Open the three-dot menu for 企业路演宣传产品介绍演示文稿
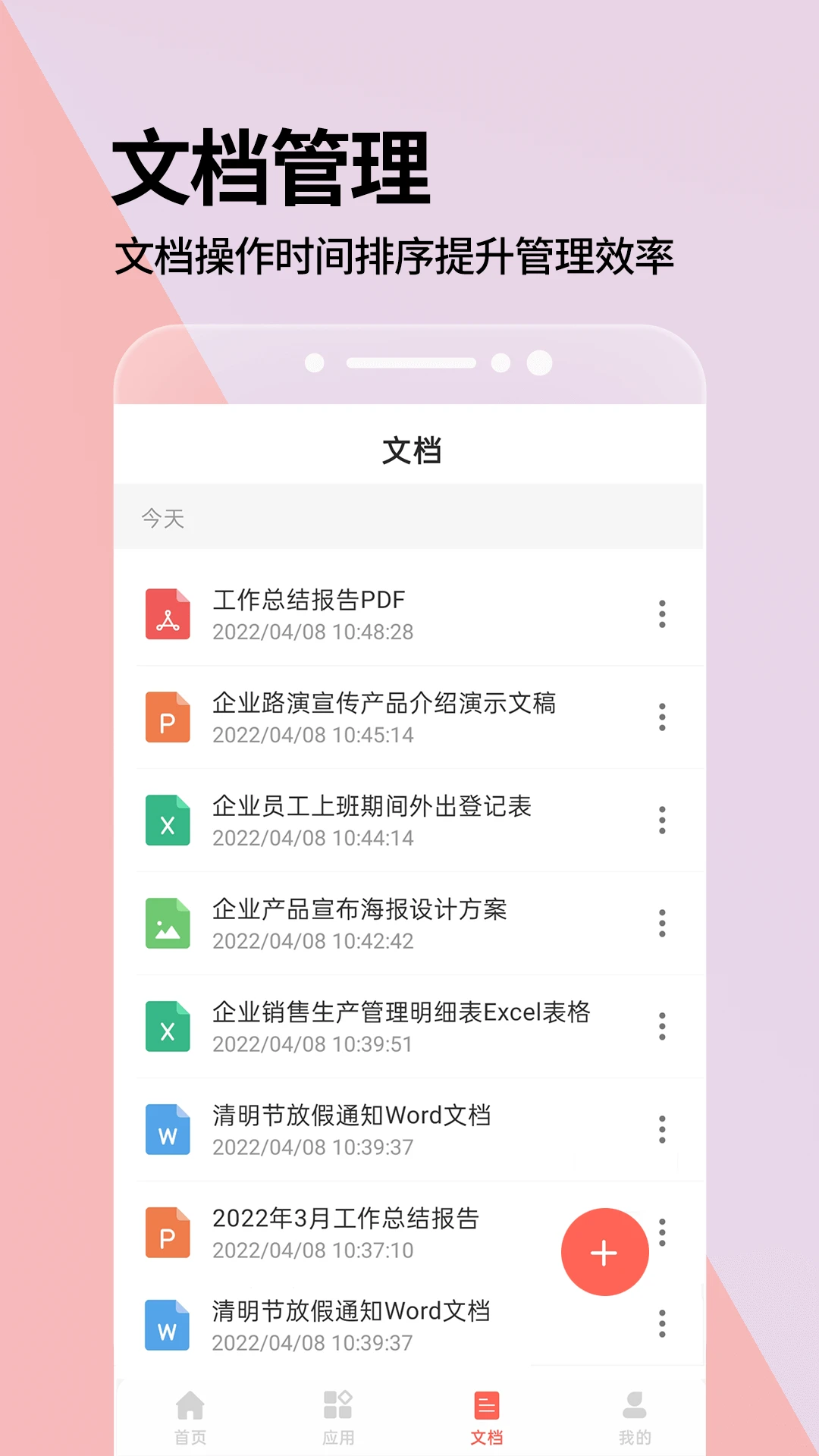The image size is (819, 1456). (662, 717)
